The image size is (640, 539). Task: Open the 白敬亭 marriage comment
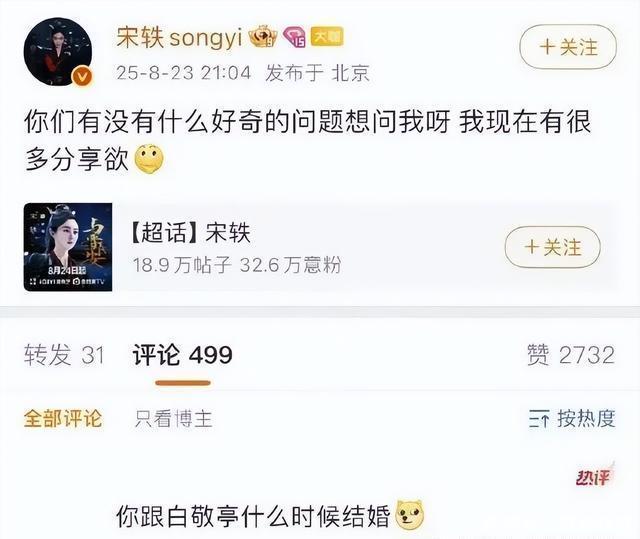256,517
